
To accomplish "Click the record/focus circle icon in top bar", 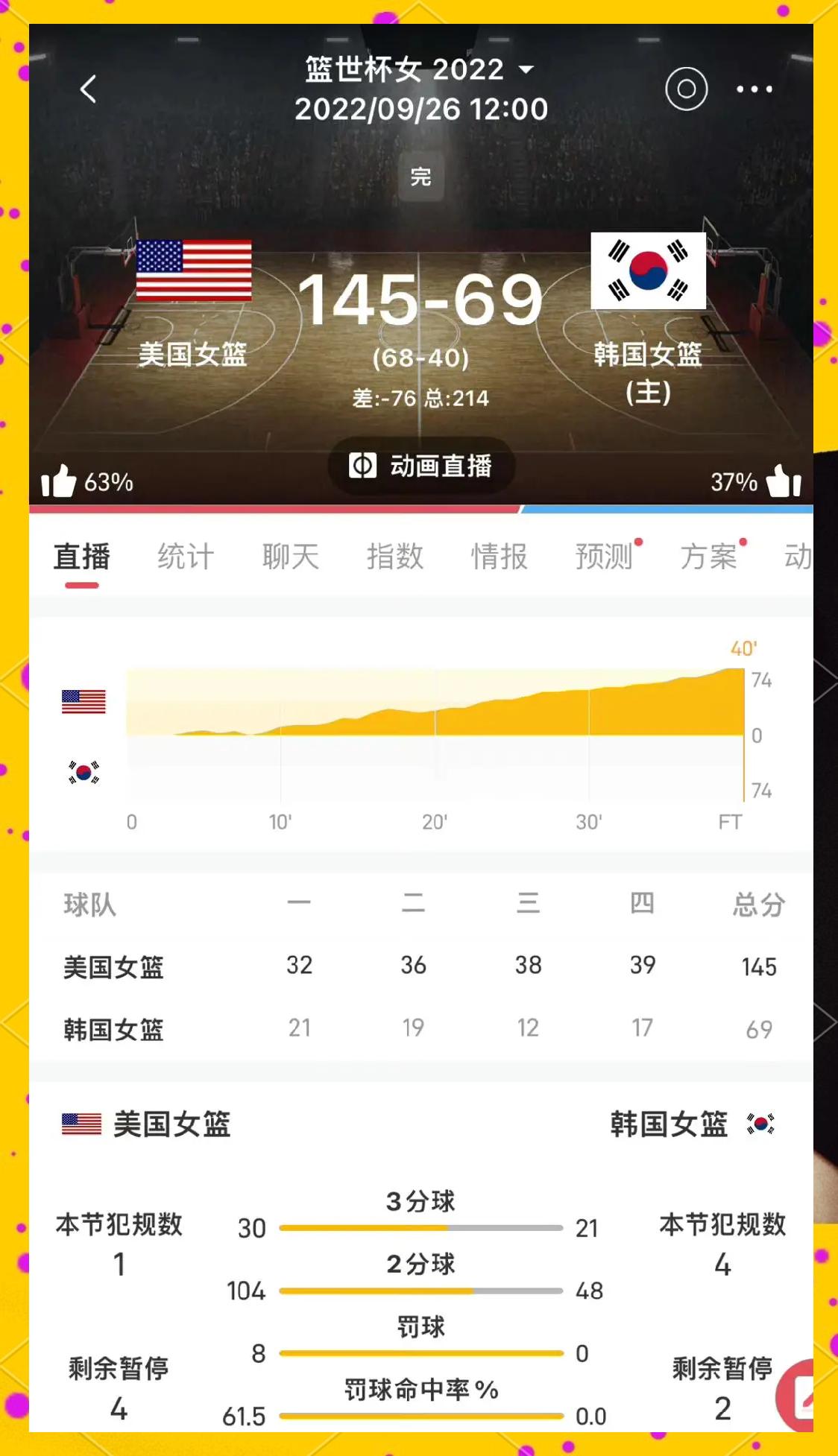I will (686, 89).
